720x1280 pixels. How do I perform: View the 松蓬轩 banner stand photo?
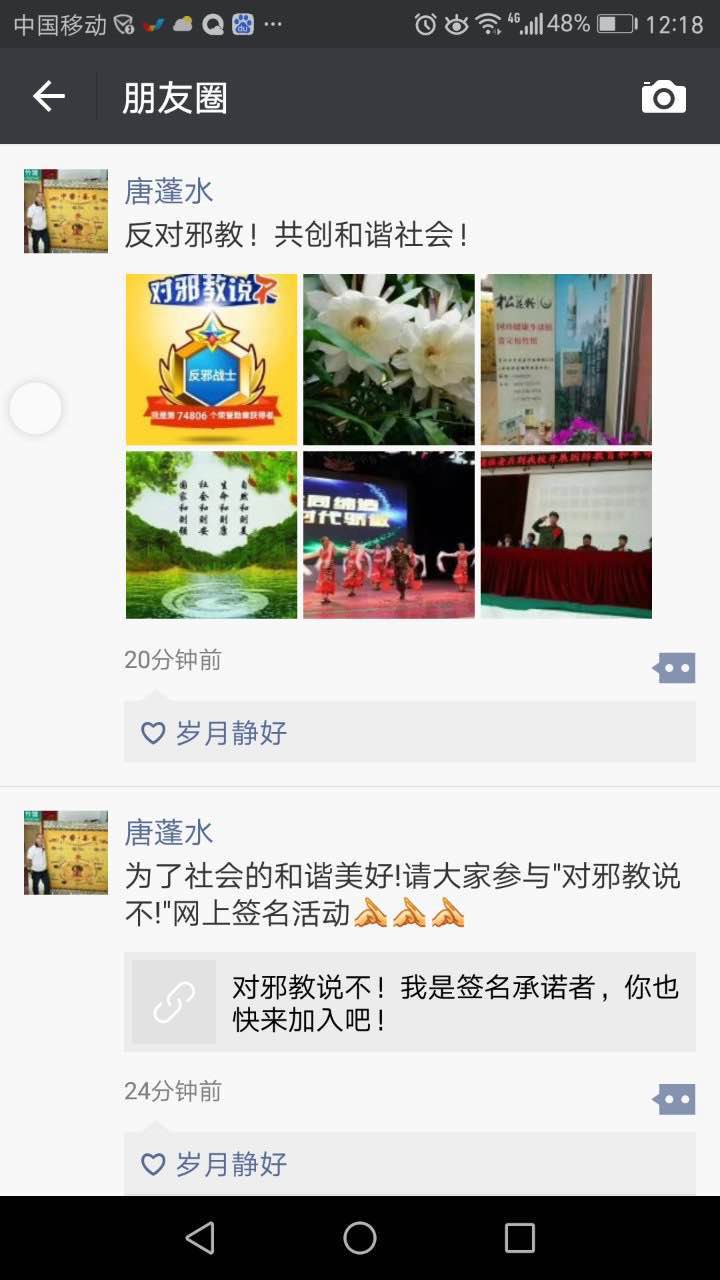(x=566, y=359)
